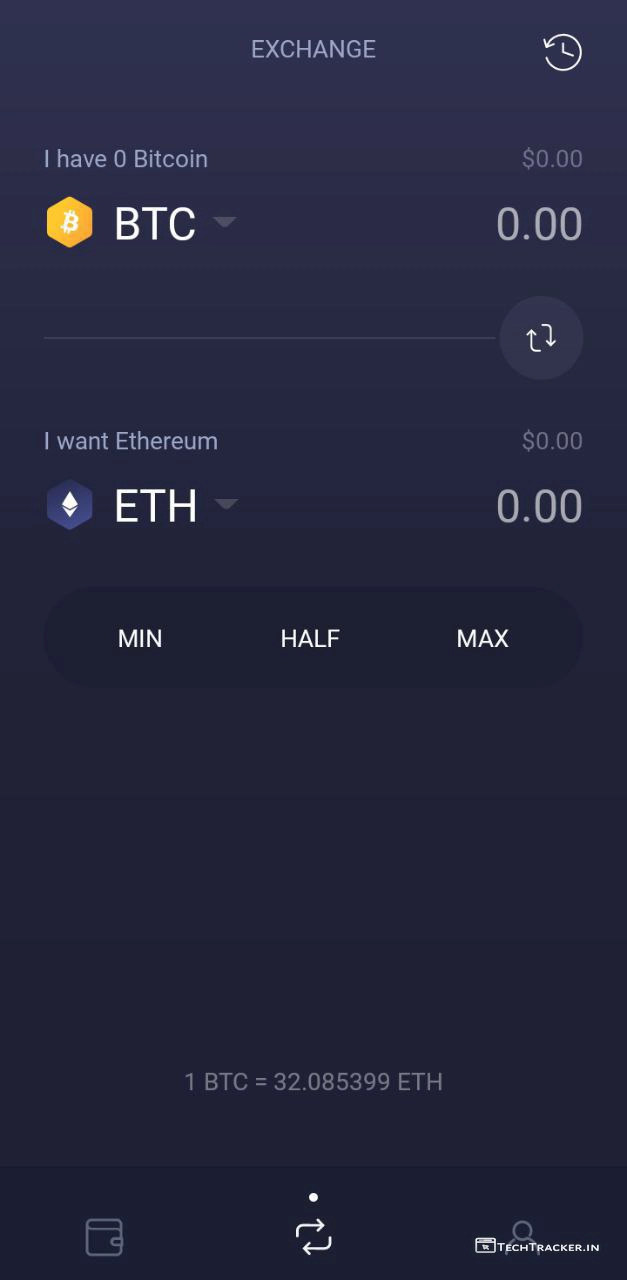Screen dimensions: 627x1280
Task: Expand the BTC currency dropdown
Action: [x=224, y=222]
